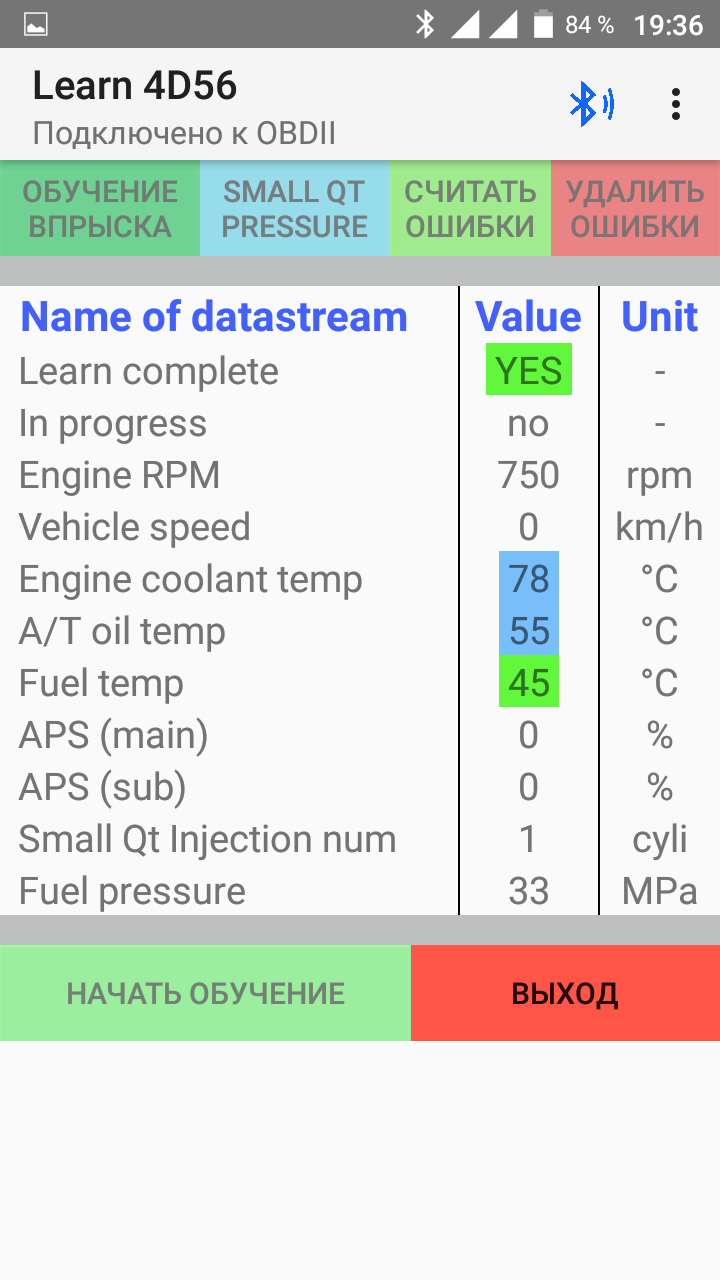Open SMALL QT PRESSURE

(294, 209)
